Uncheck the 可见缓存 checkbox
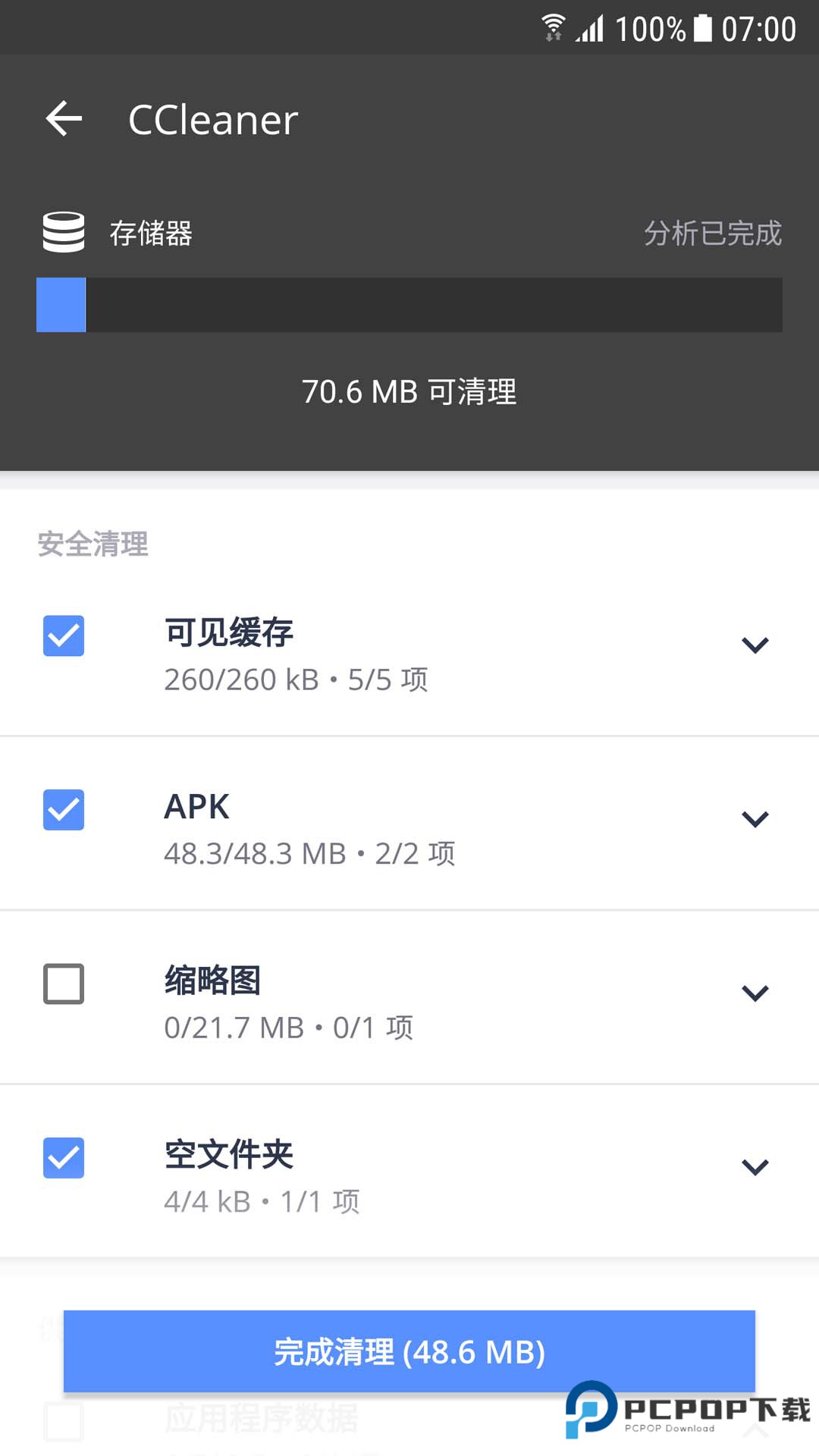Screen dimensions: 819x1456 64,636
